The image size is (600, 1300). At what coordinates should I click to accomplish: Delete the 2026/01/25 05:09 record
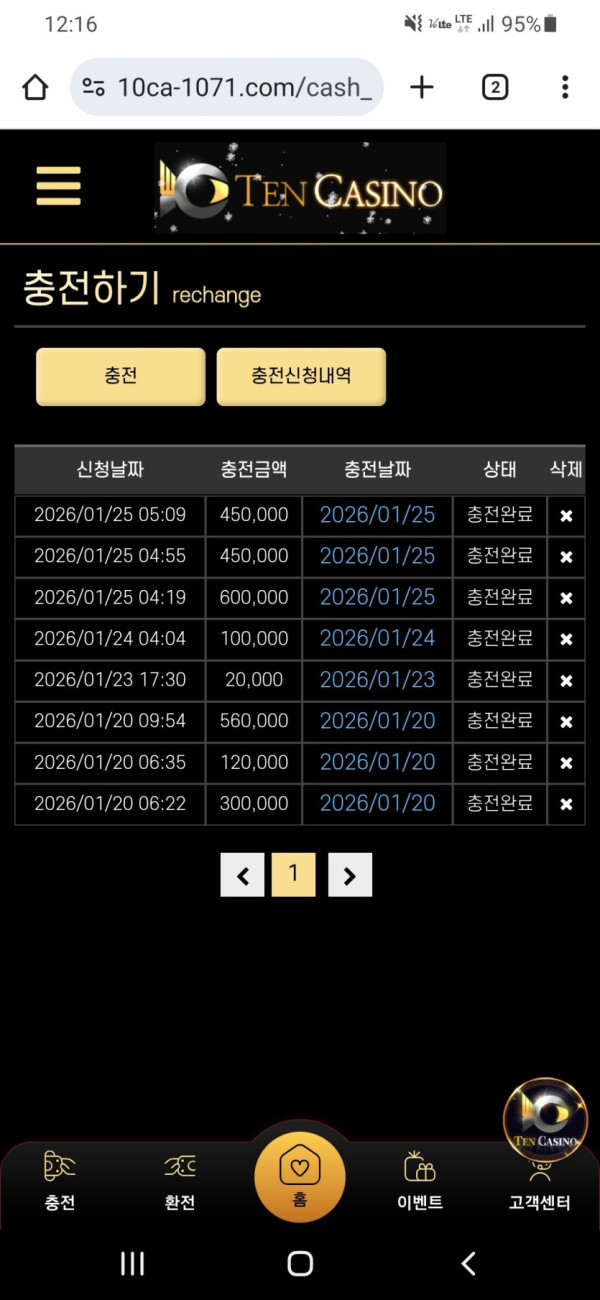coord(566,516)
